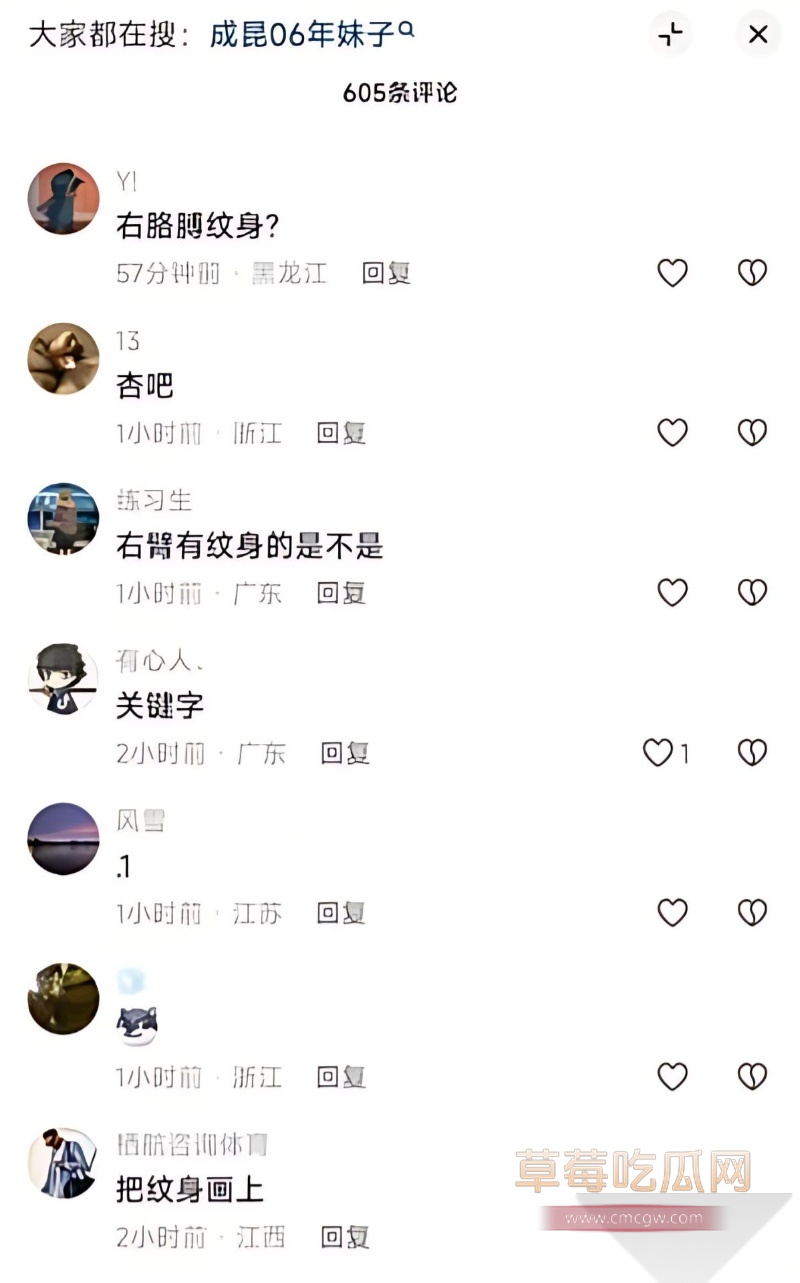The width and height of the screenshot is (800, 1283).
Task: Close the comment panel with the X
Action: 758,34
